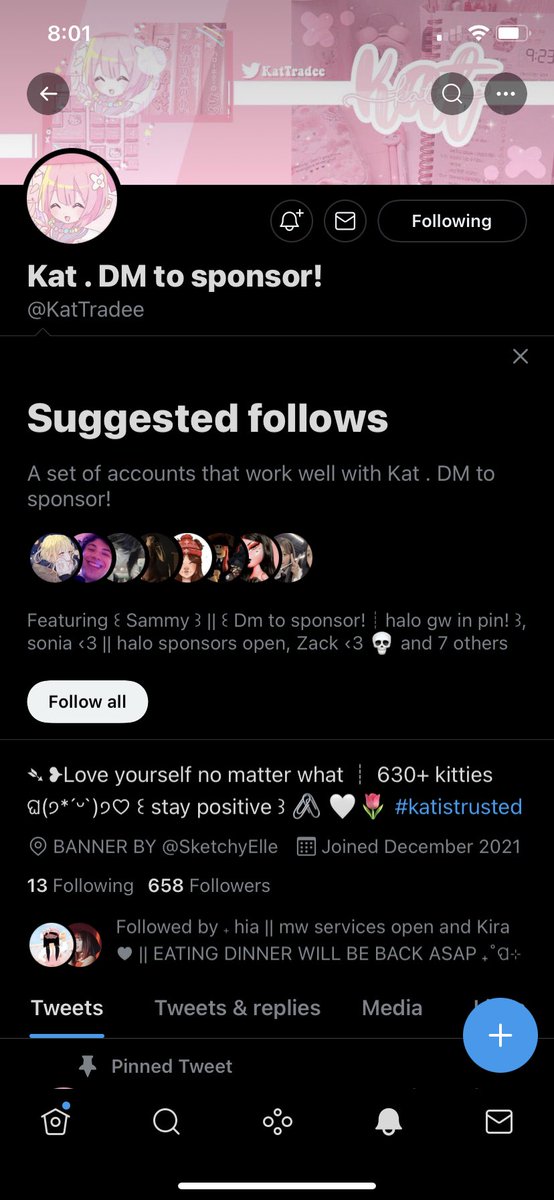Image resolution: width=554 pixels, height=1200 pixels.
Task: Turn on tweet notifications with the bell
Action: coord(292,221)
